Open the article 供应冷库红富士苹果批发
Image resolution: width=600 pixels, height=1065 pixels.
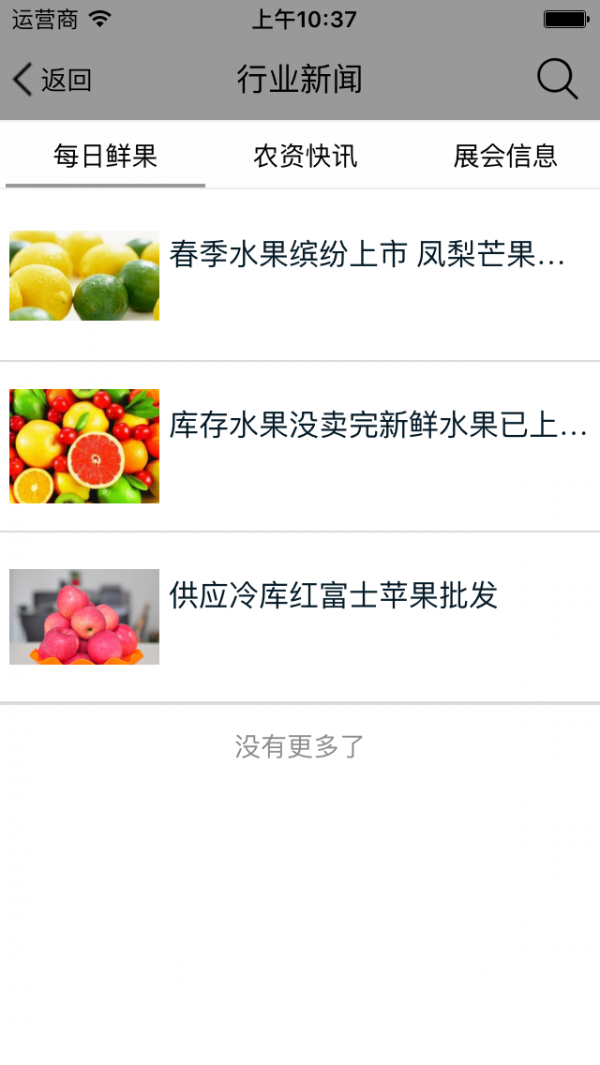[333, 596]
